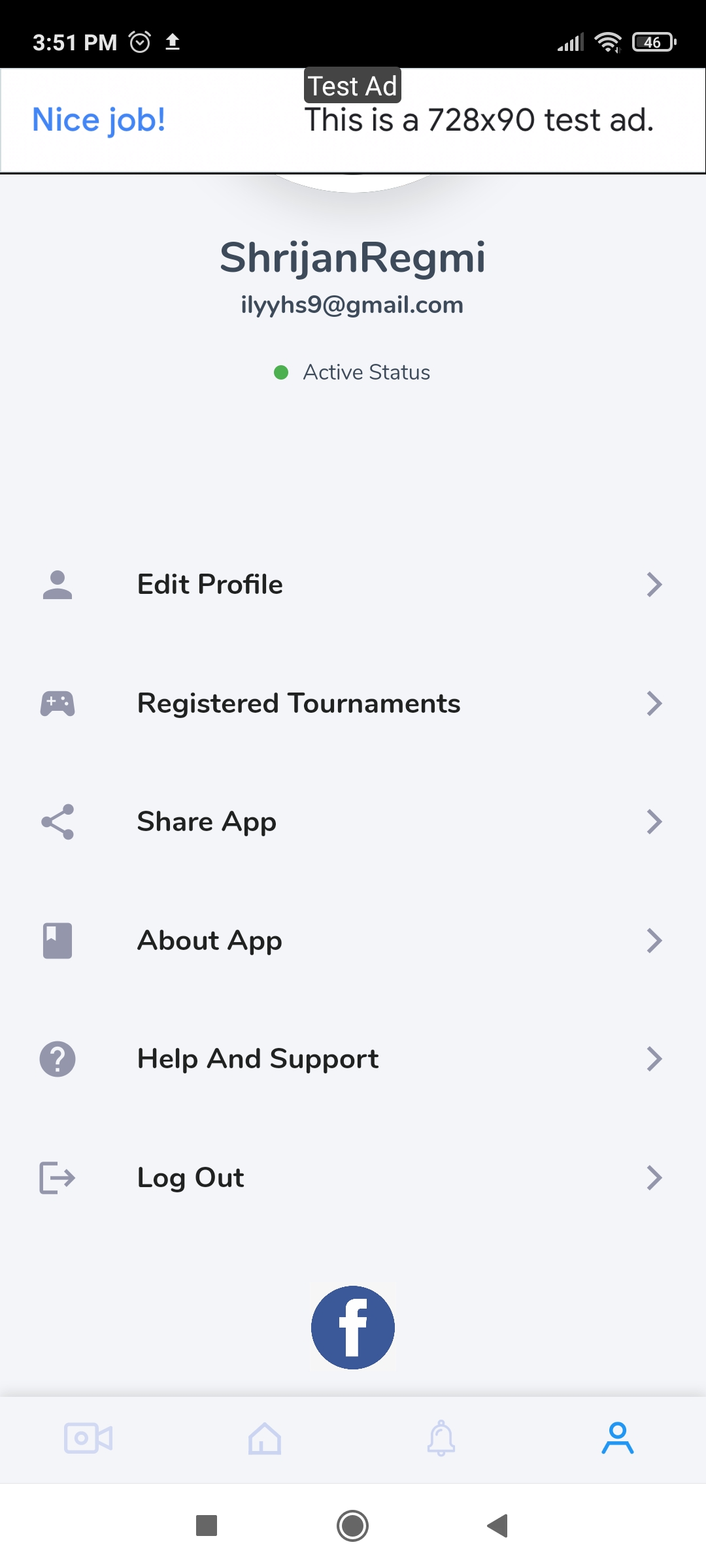Select the profile tab
The width and height of the screenshot is (706, 1568).
click(617, 1438)
